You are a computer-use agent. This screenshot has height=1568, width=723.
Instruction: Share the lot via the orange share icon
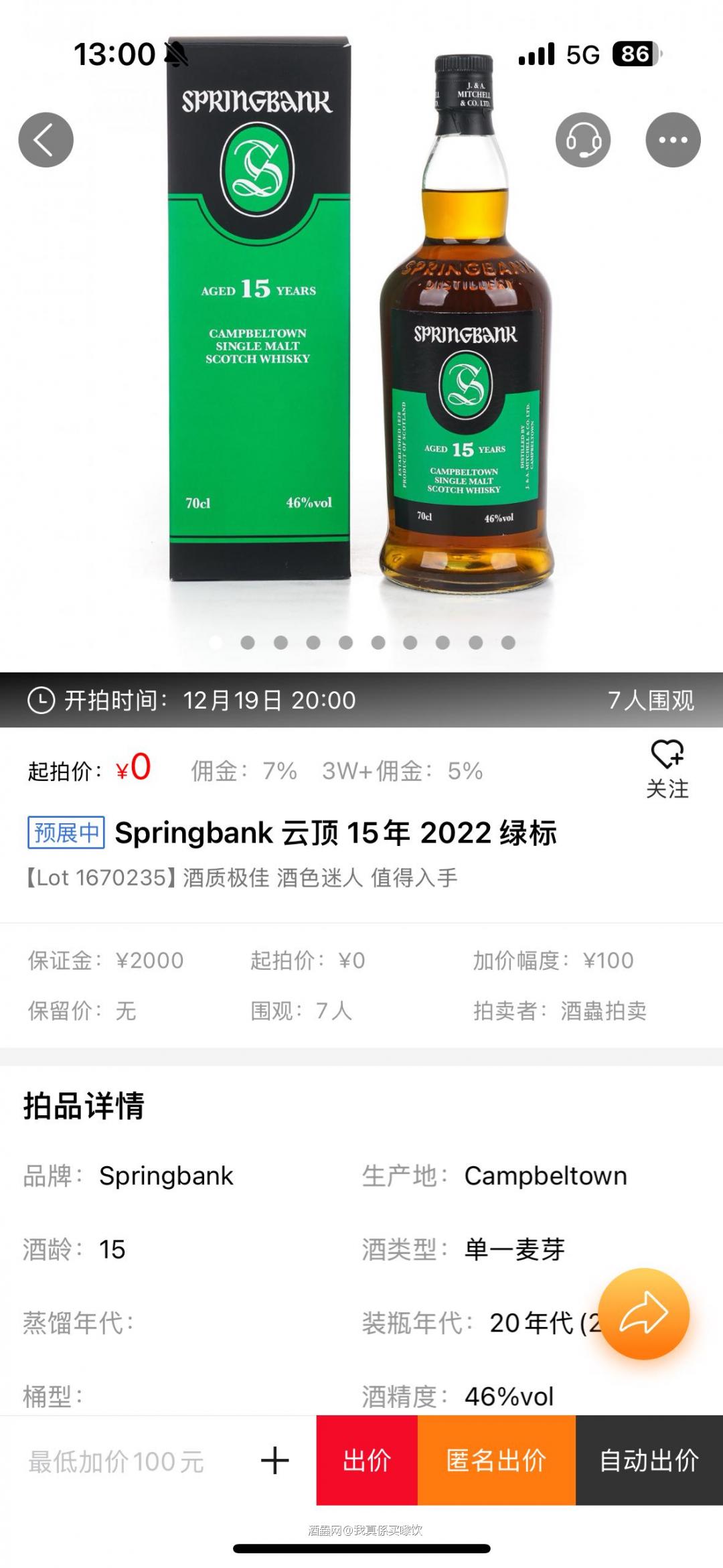pyautogui.click(x=645, y=1314)
